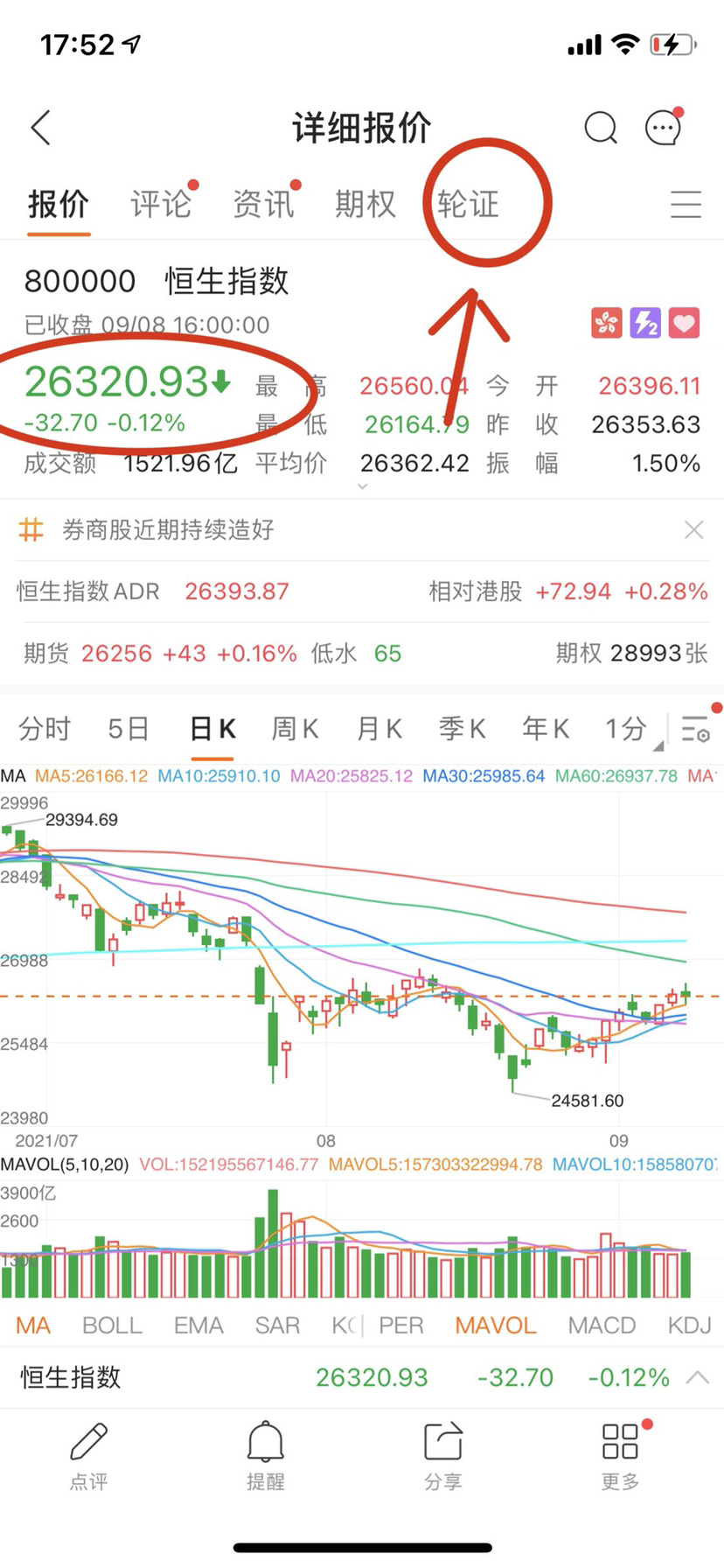Switch to the 评论 tab
Viewport: 724px width, 1568px height.
[x=161, y=204]
